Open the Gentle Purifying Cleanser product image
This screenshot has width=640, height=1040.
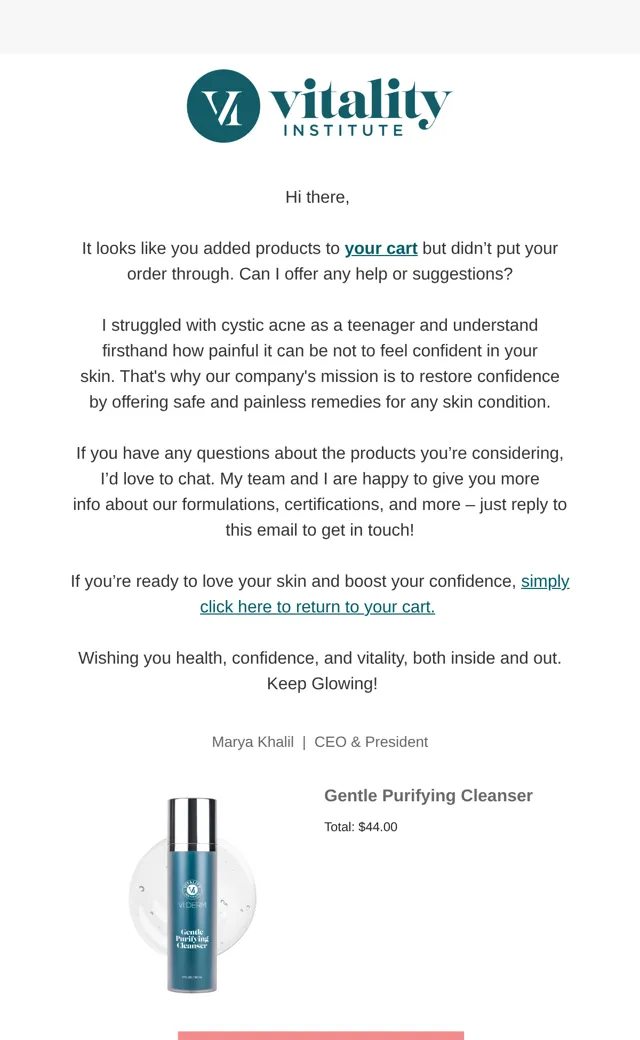[x=192, y=895]
